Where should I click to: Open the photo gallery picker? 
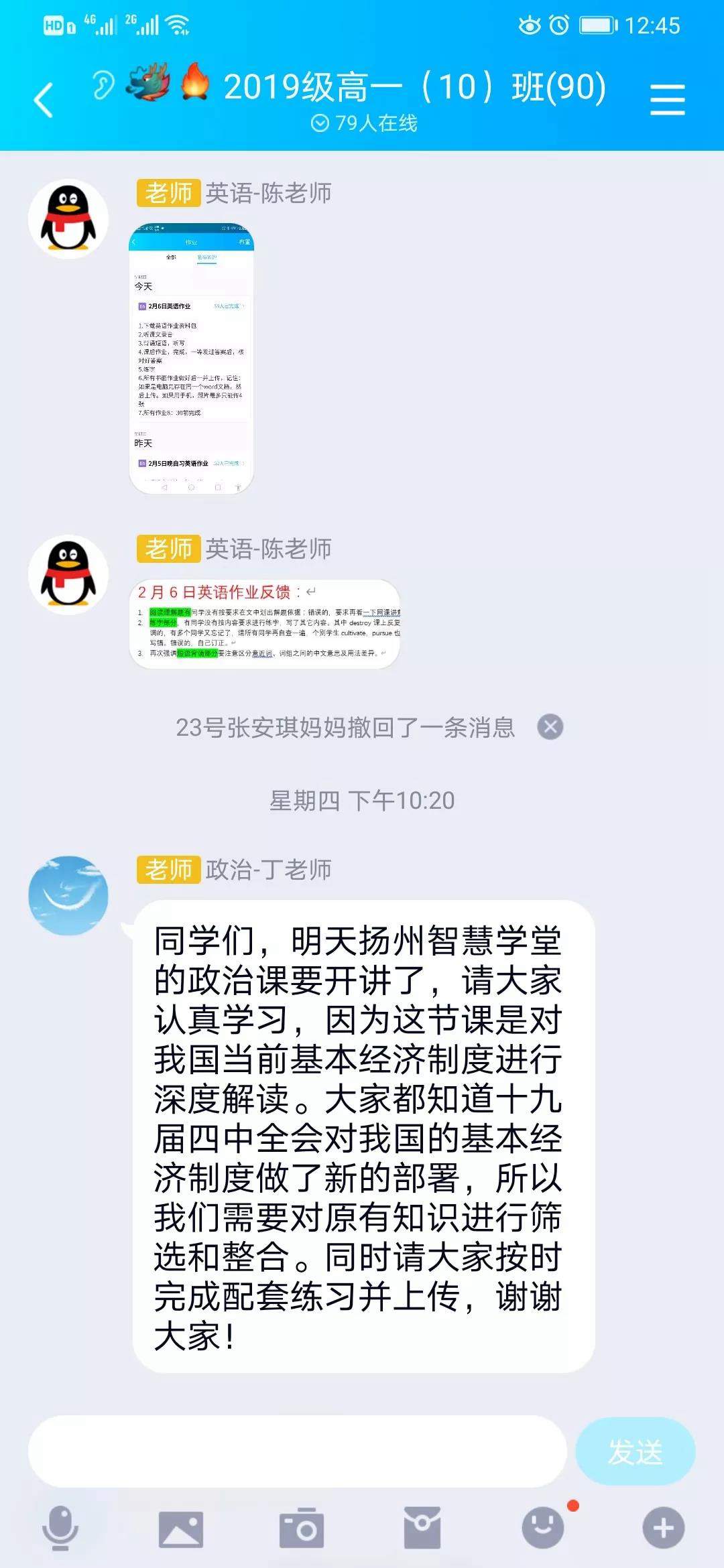(180, 1528)
